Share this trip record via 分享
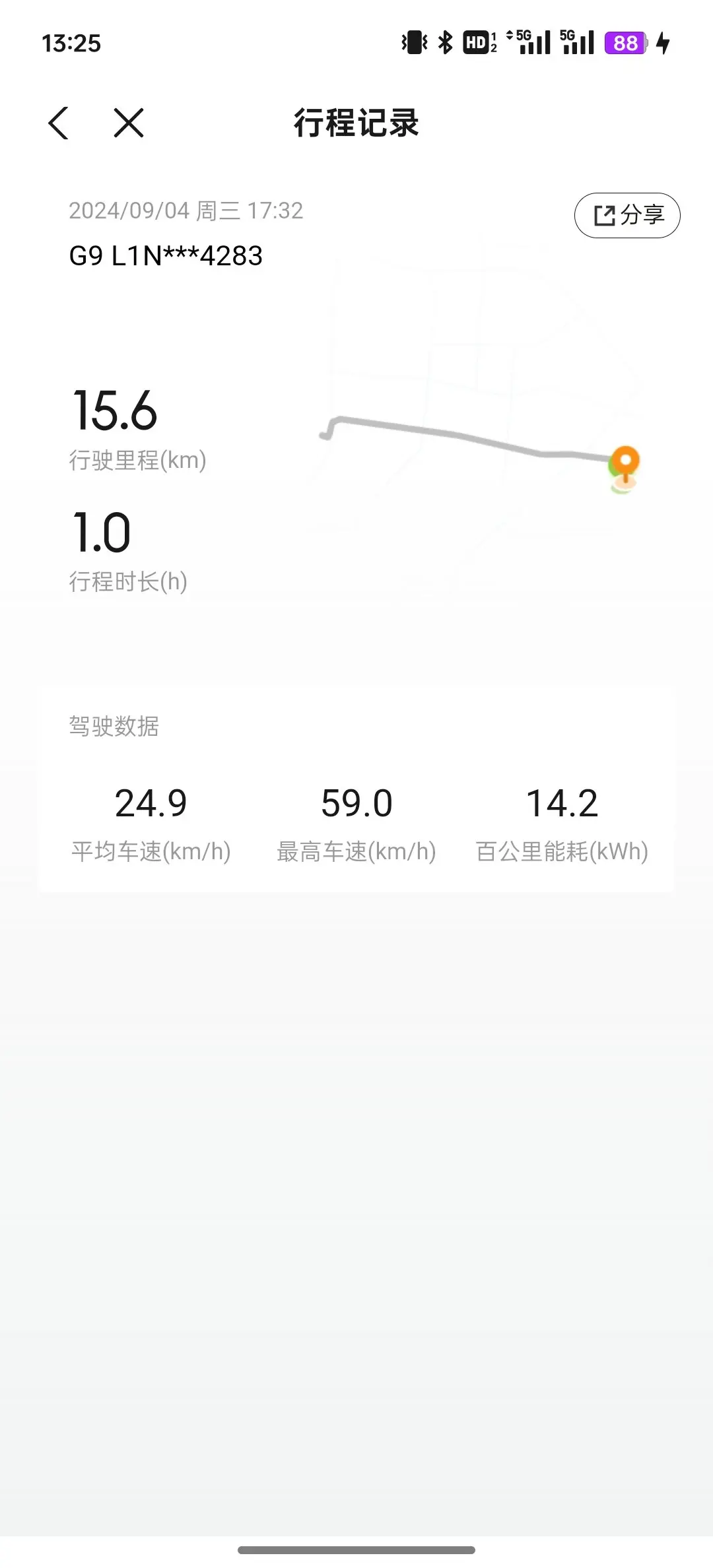Viewport: 713px width, 1568px height. pos(627,215)
